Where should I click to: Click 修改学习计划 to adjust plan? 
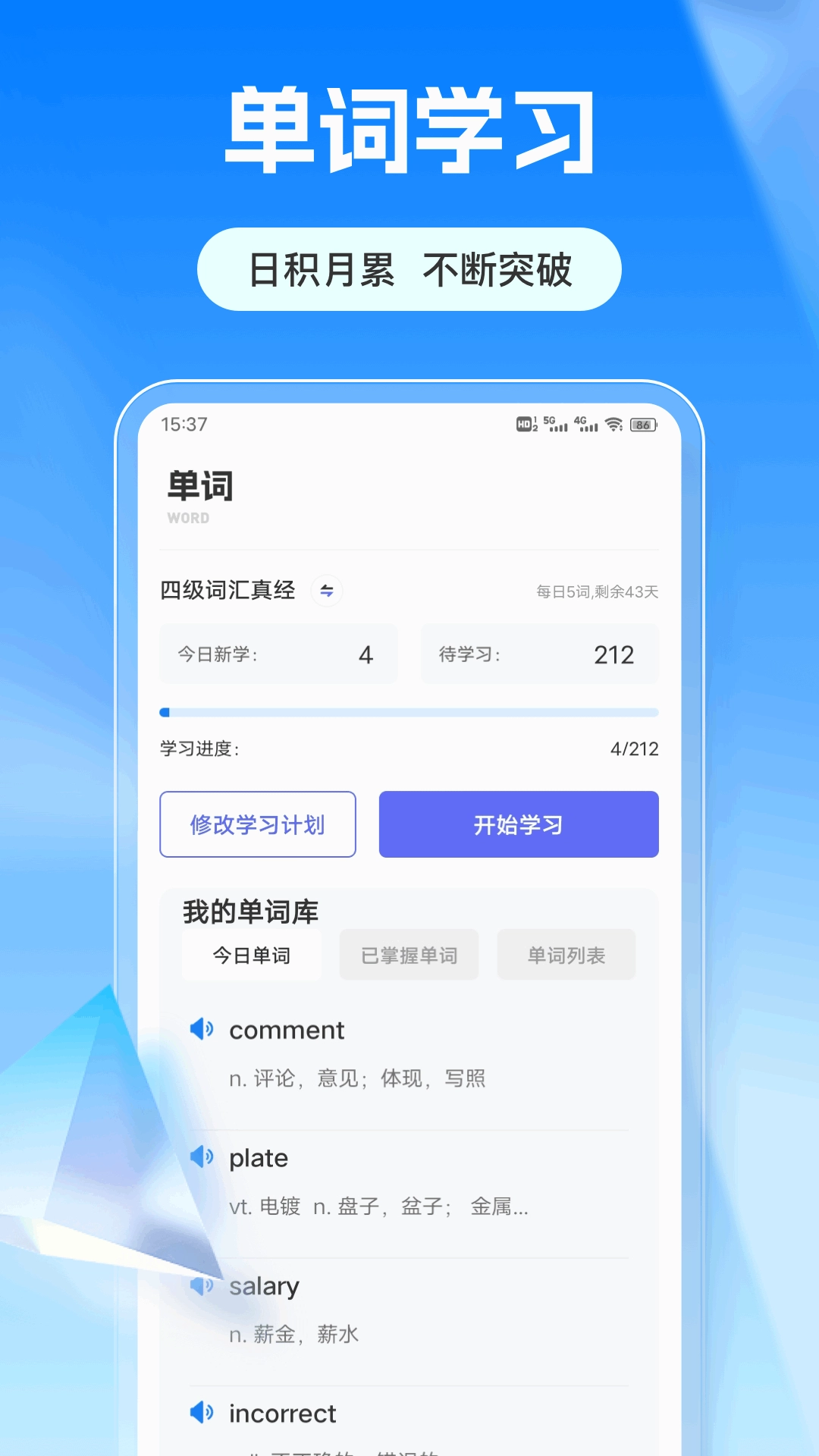click(x=258, y=824)
